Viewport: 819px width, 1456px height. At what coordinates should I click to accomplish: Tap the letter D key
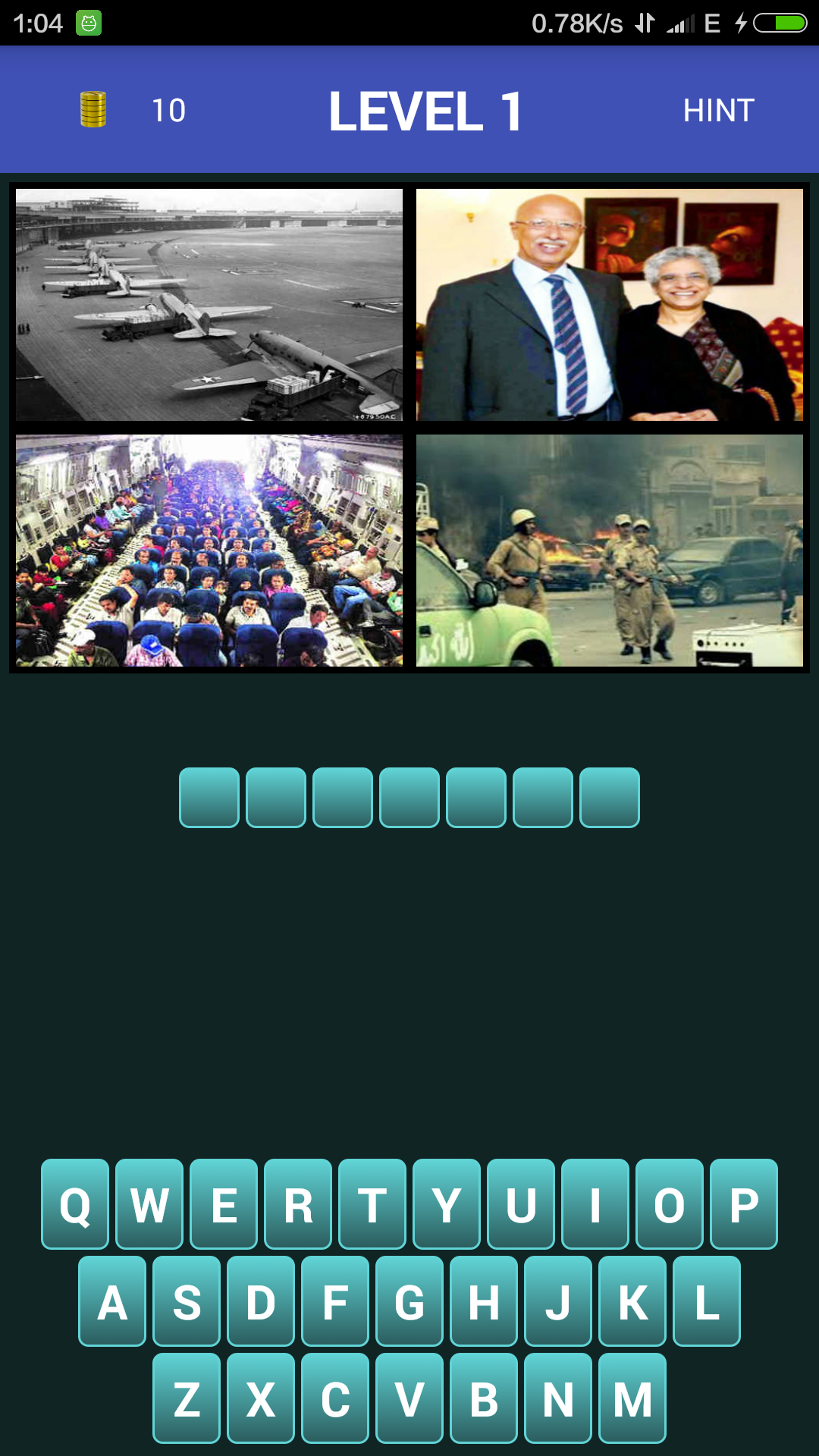261,1301
